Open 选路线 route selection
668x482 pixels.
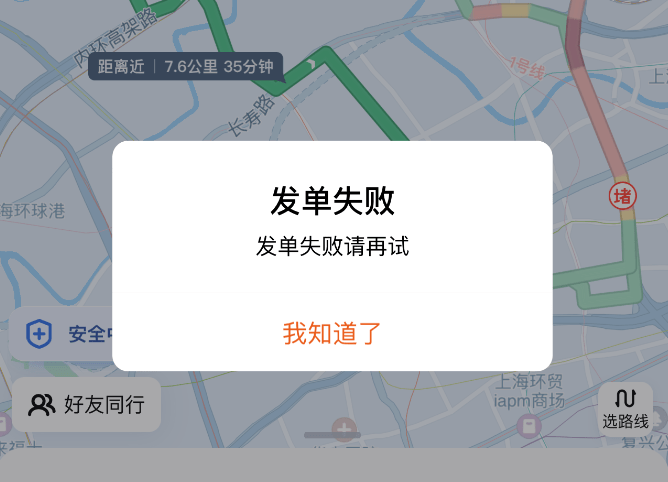tap(625, 409)
